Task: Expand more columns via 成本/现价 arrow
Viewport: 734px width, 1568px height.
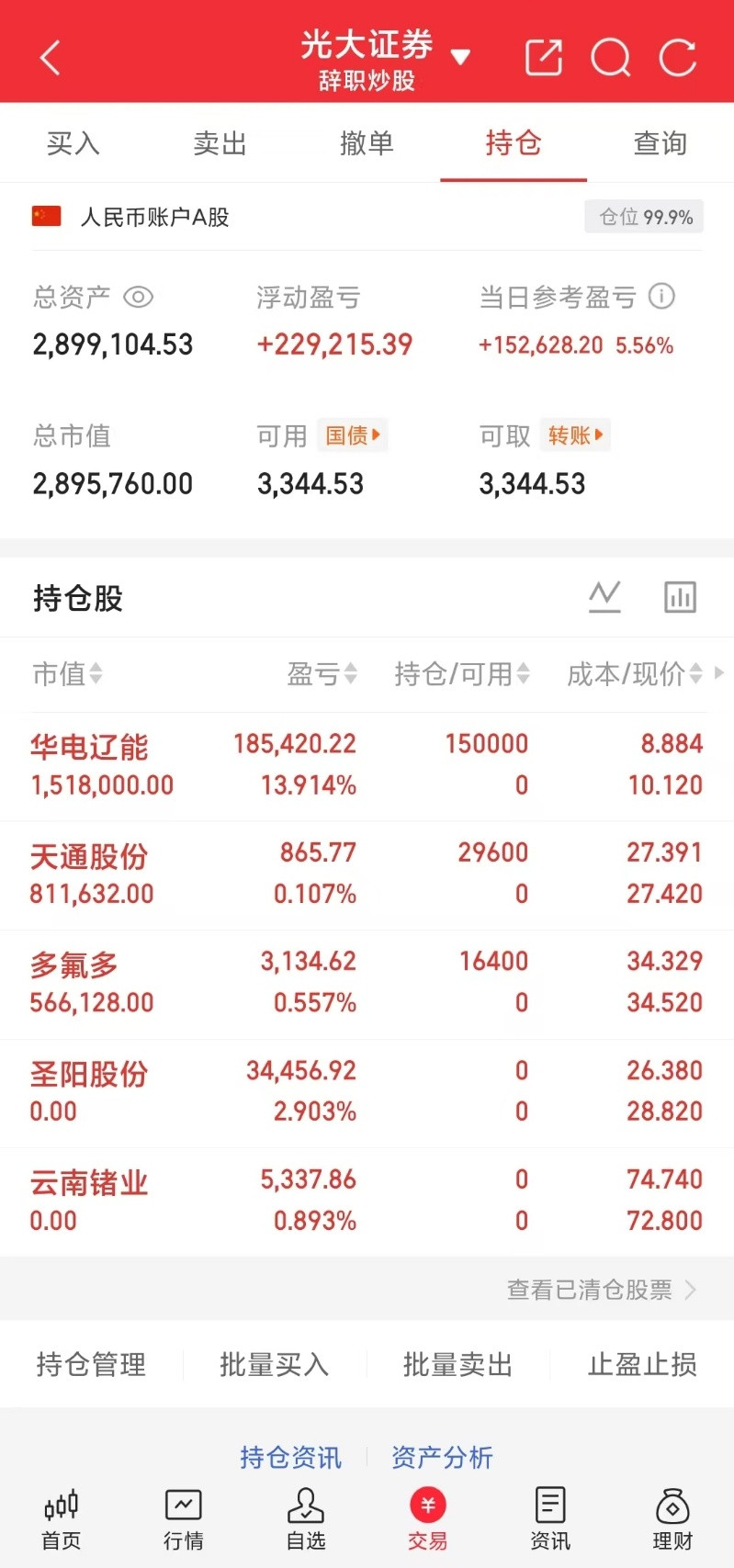Action: pyautogui.click(x=719, y=672)
